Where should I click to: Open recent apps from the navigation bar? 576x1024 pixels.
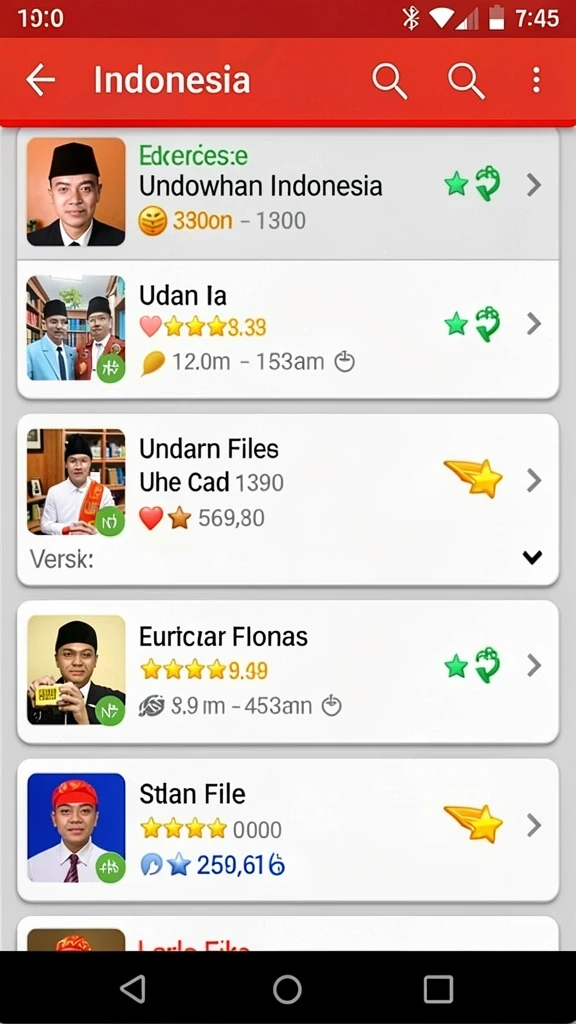[x=438, y=989]
